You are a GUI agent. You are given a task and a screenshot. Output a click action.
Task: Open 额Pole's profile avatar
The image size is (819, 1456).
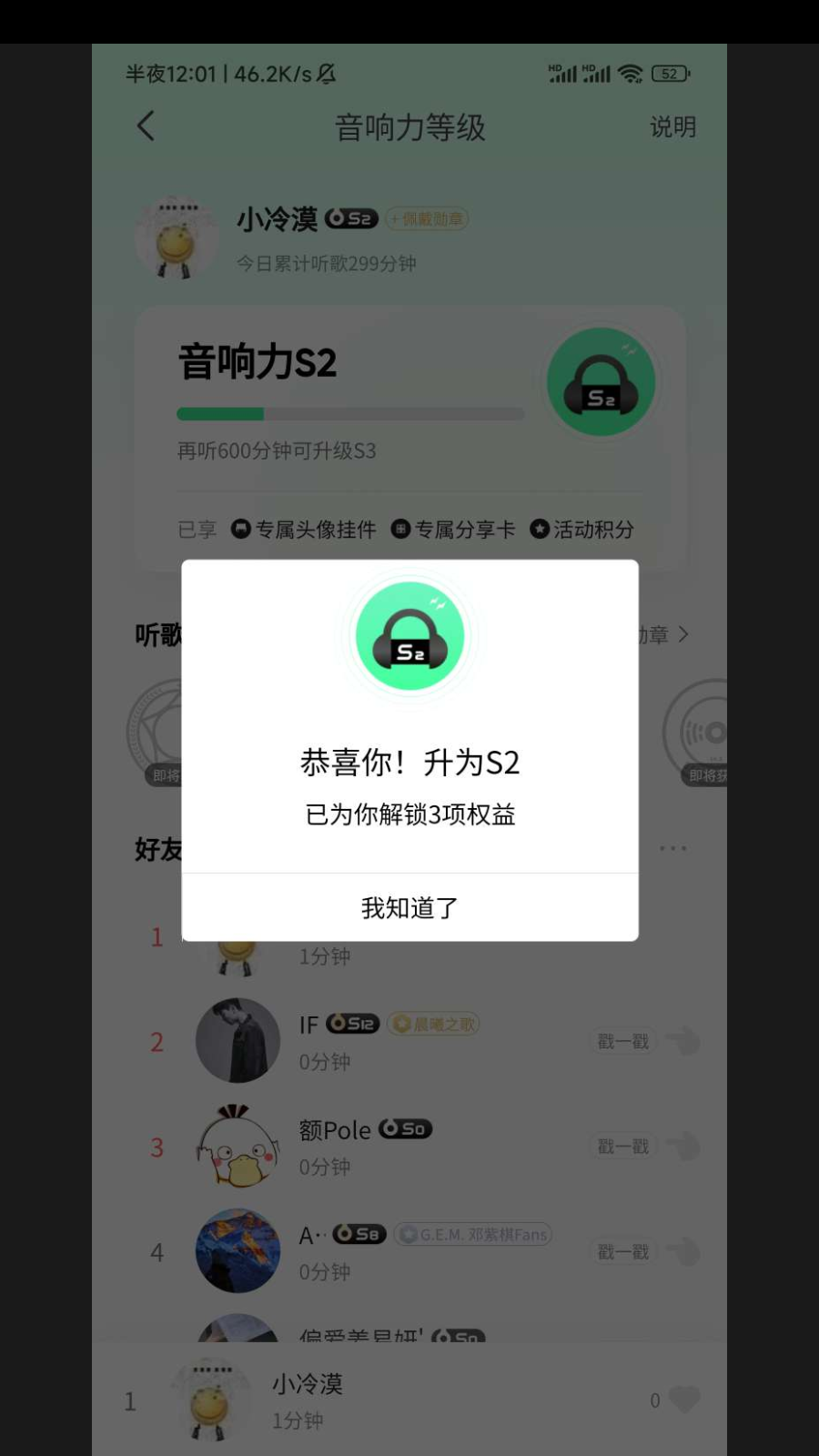pyautogui.click(x=238, y=1146)
